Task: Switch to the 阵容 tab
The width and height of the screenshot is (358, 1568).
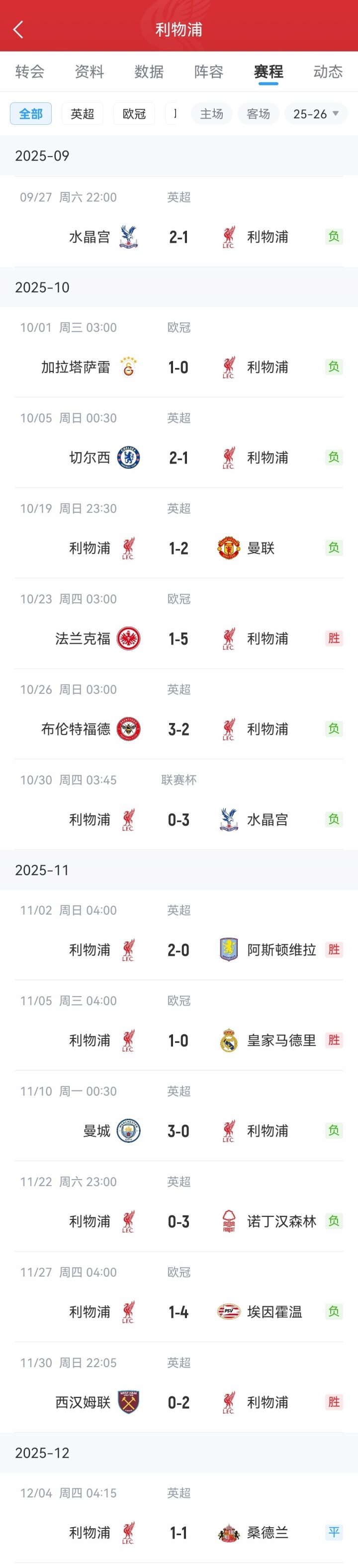Action: [209, 72]
